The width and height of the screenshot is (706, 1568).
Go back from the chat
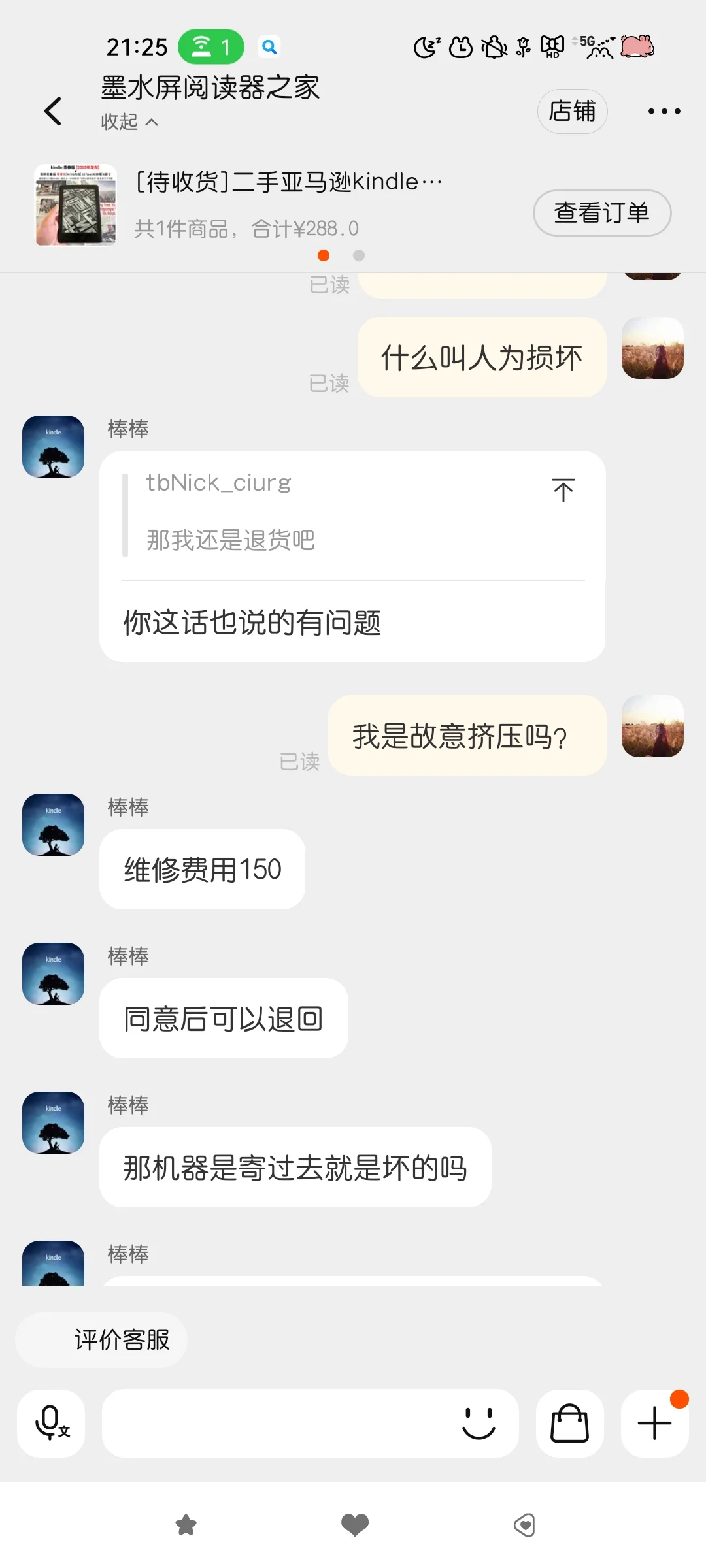coord(53,111)
